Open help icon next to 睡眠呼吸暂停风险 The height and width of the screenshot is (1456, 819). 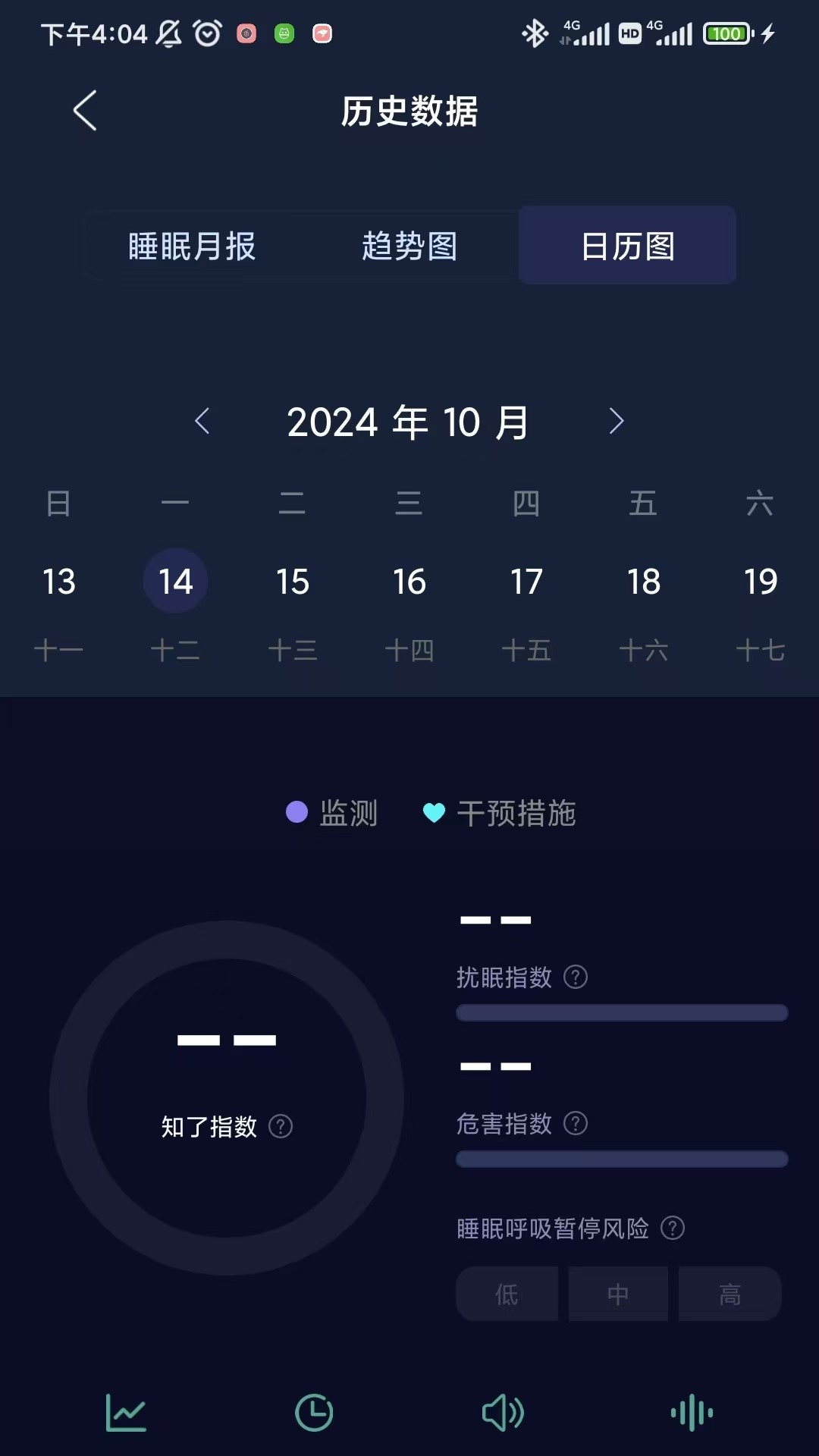(672, 1228)
